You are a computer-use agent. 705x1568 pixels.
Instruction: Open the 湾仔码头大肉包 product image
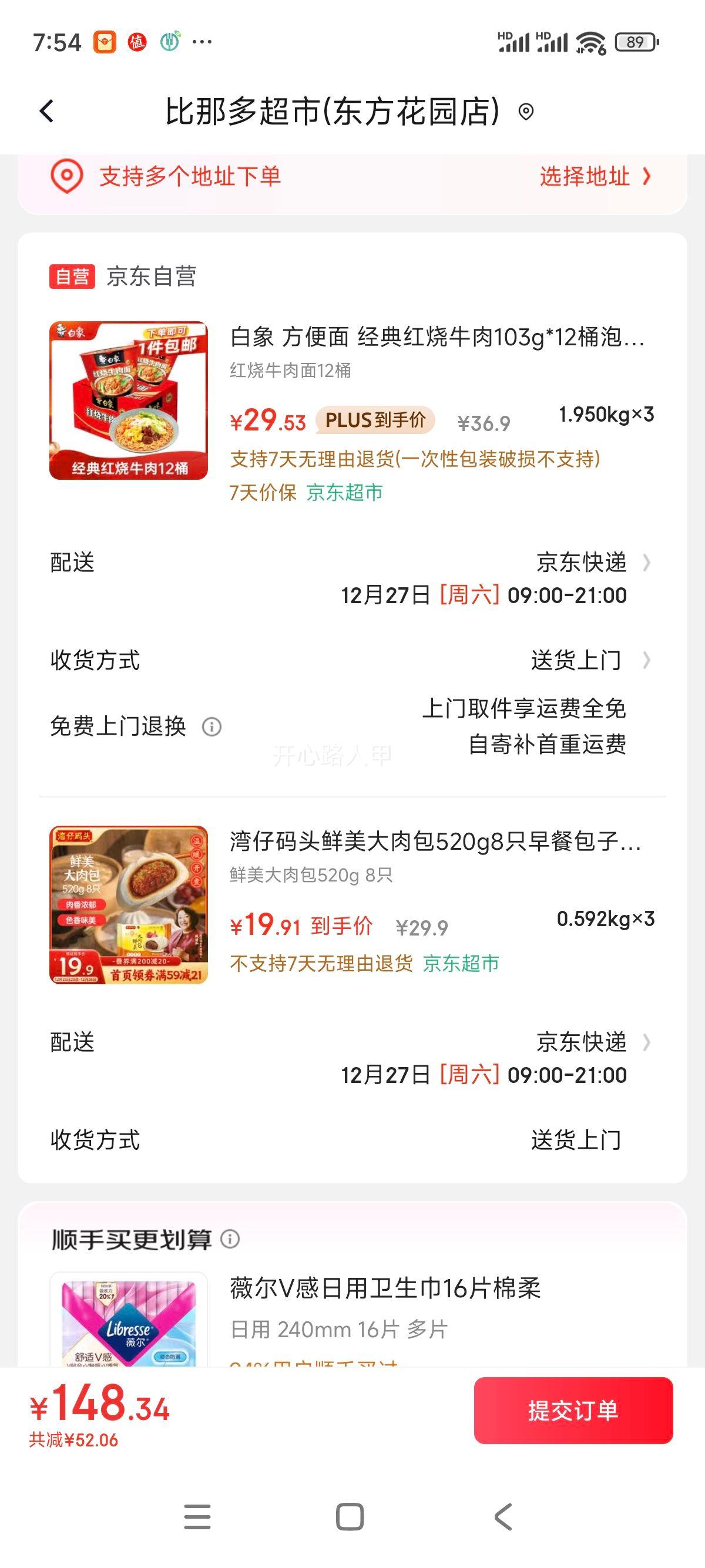(129, 907)
